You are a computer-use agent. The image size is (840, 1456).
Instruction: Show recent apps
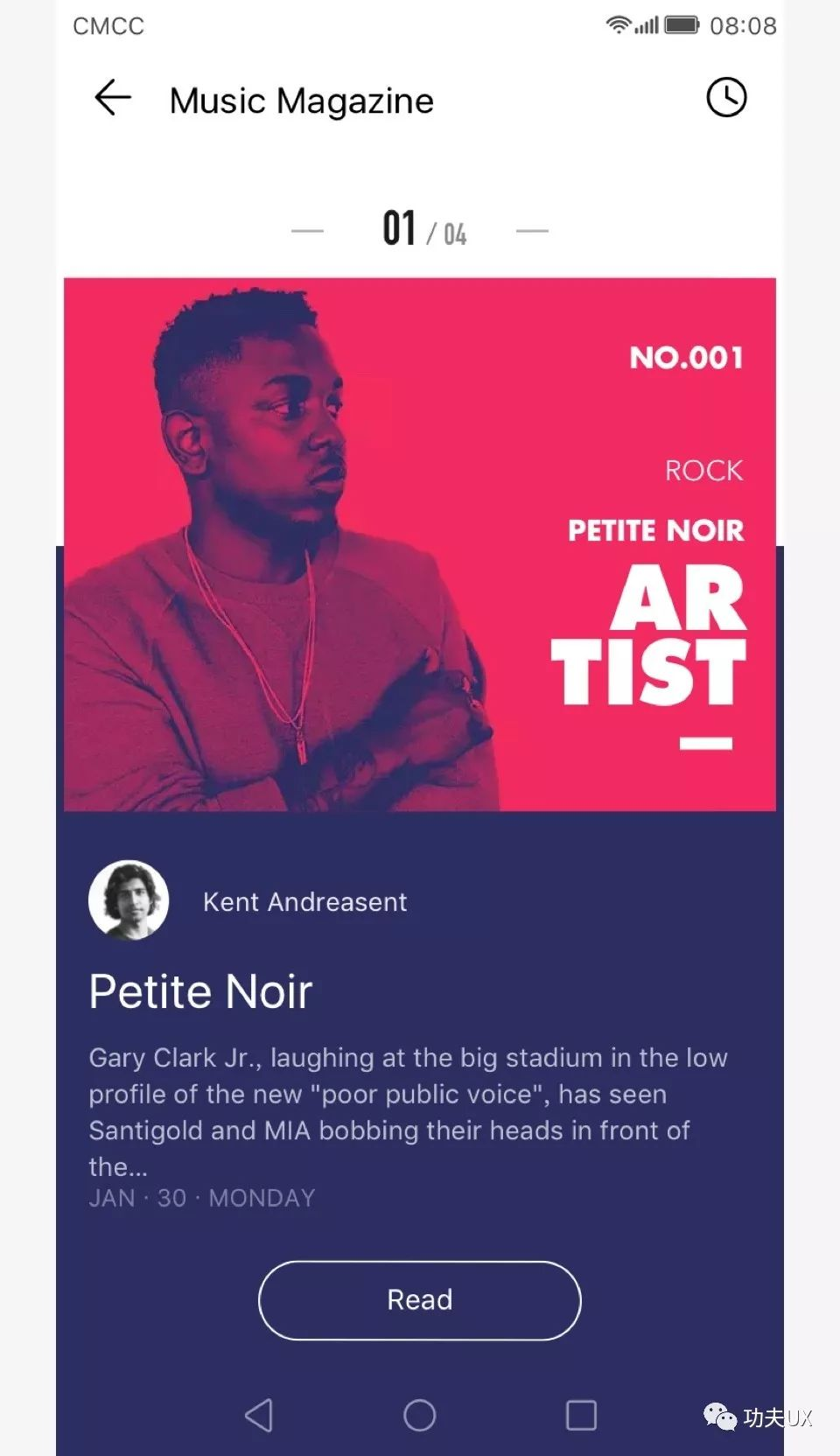coord(581,1415)
